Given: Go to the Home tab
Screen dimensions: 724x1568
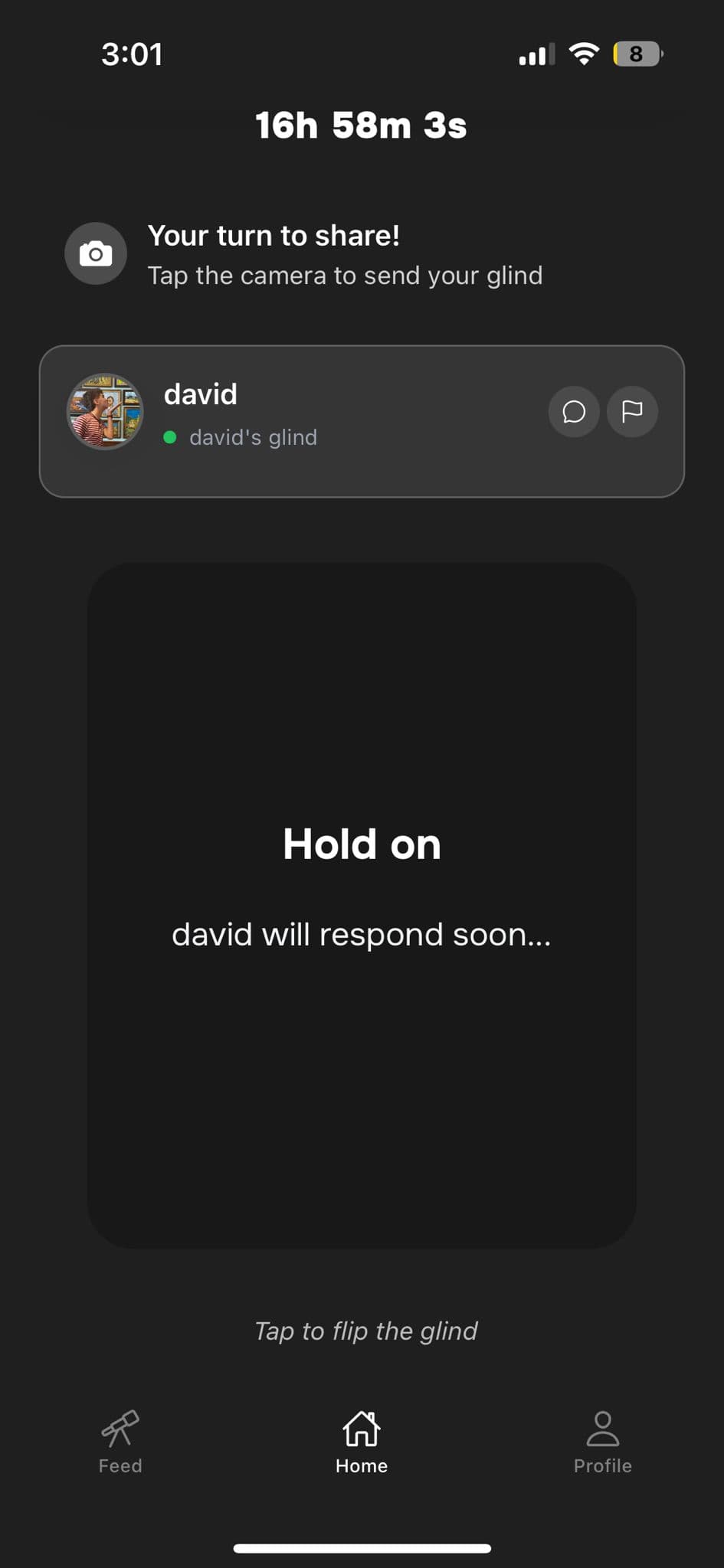Looking at the screenshot, I should tap(362, 1442).
